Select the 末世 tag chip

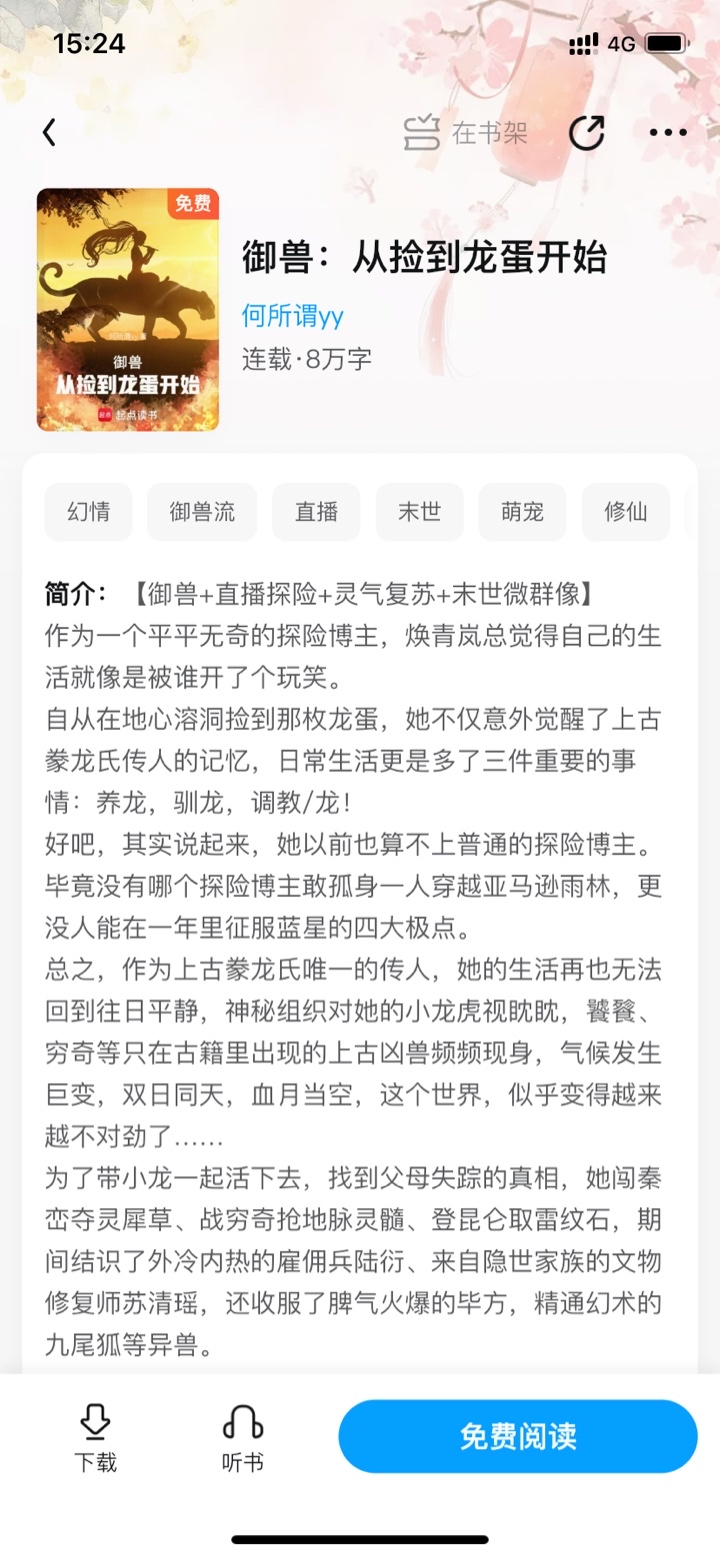click(x=419, y=512)
